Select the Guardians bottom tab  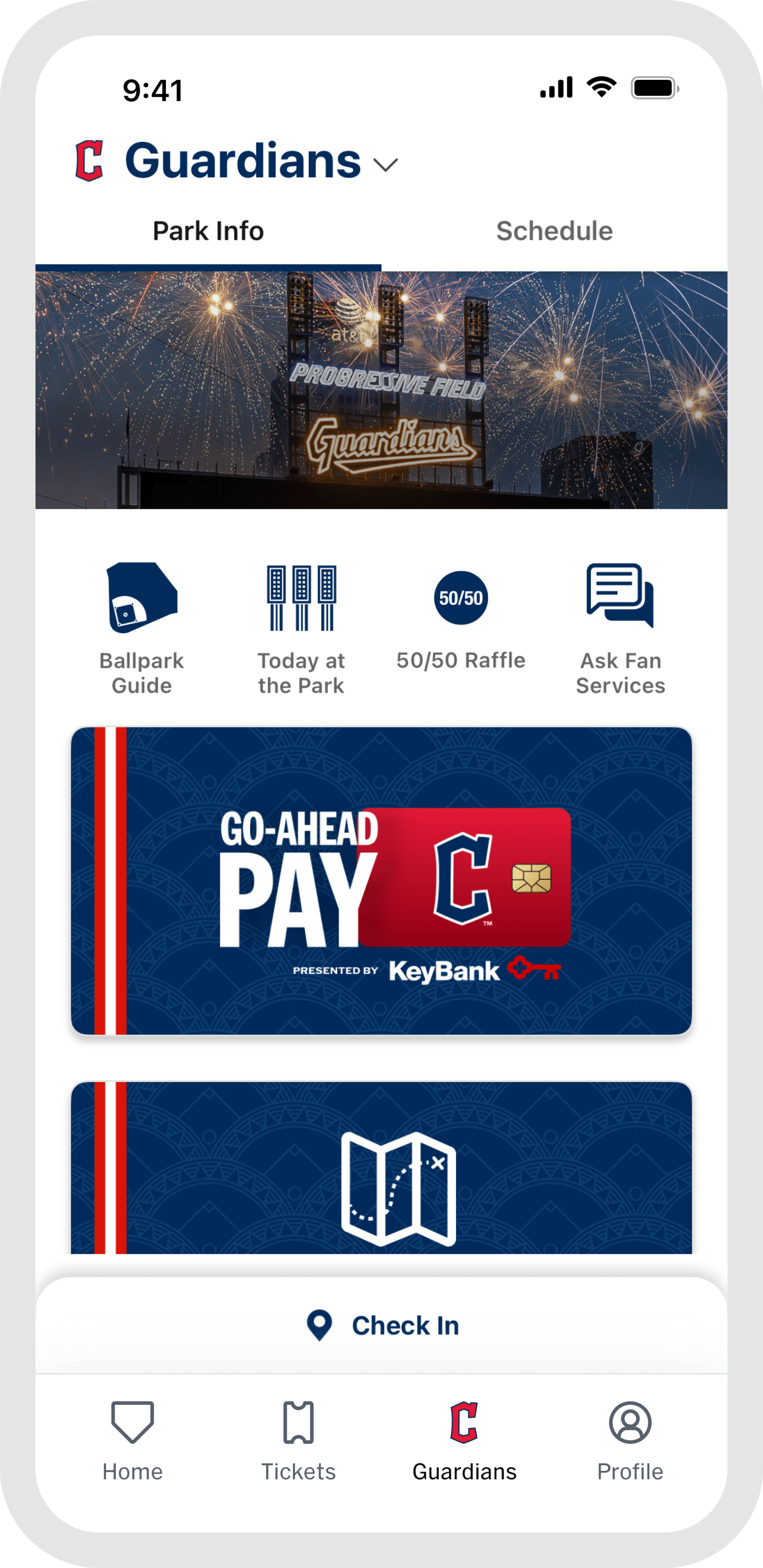pos(464,1440)
